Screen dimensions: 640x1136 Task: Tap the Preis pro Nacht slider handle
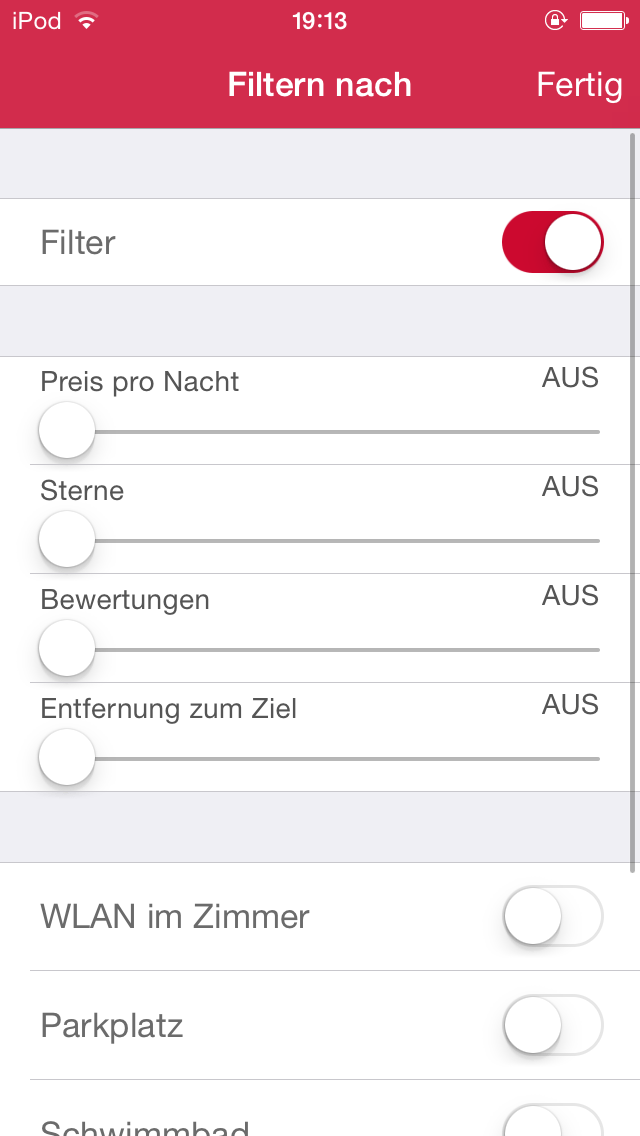67,430
